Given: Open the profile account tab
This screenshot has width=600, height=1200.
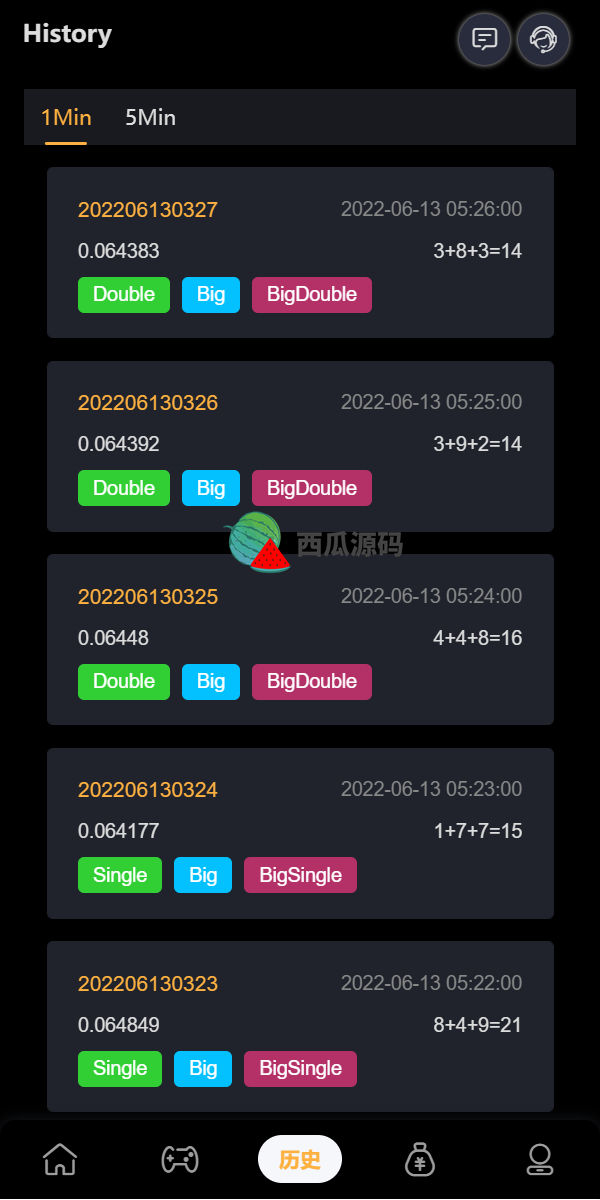Looking at the screenshot, I should point(540,1159).
